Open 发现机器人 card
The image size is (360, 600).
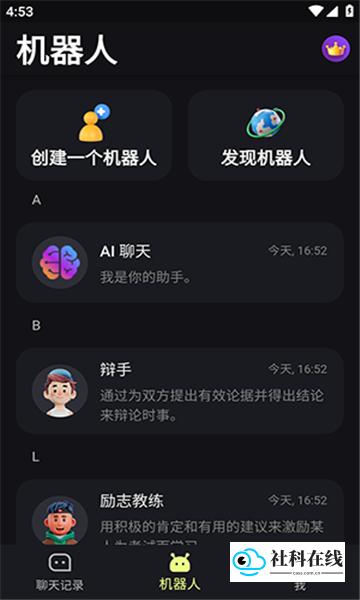(266, 135)
